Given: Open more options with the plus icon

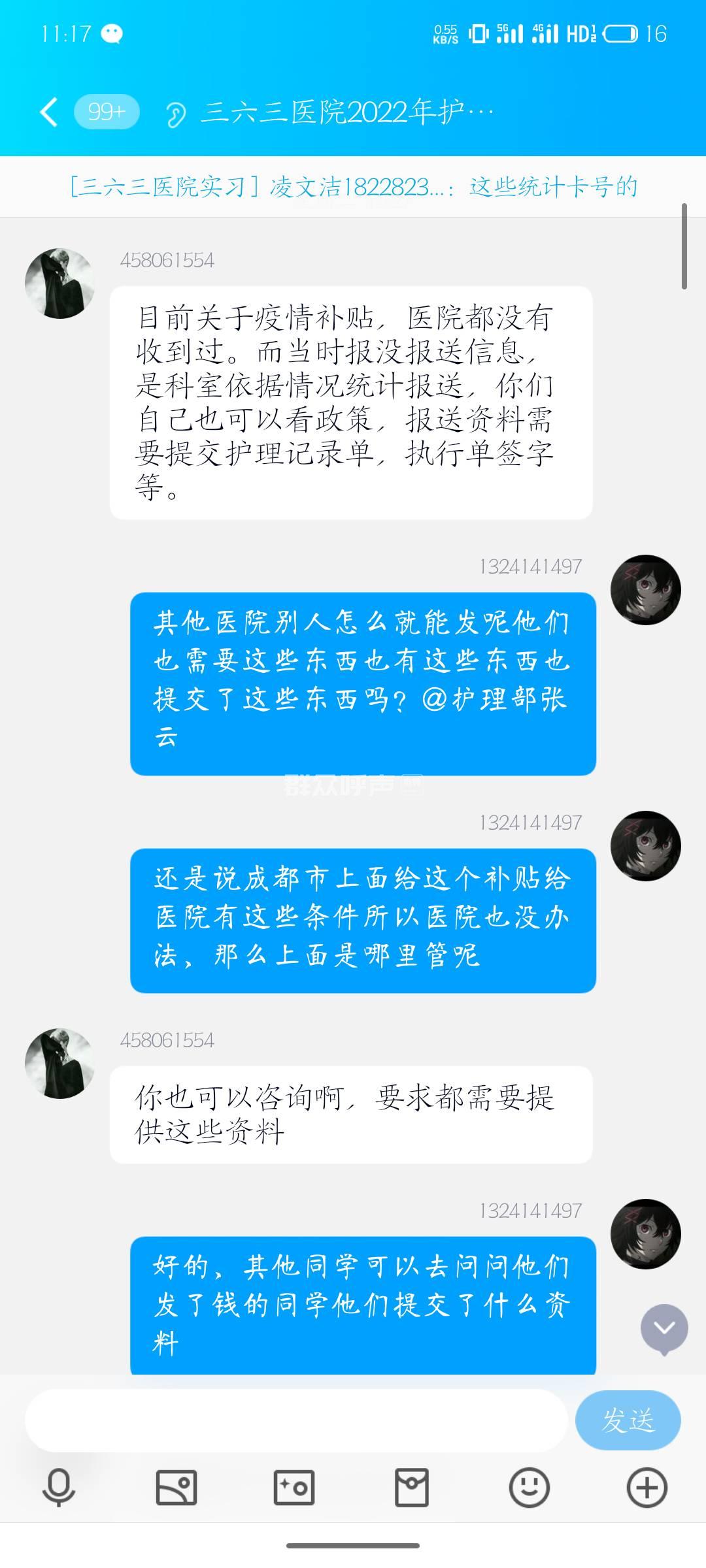Looking at the screenshot, I should [647, 1488].
